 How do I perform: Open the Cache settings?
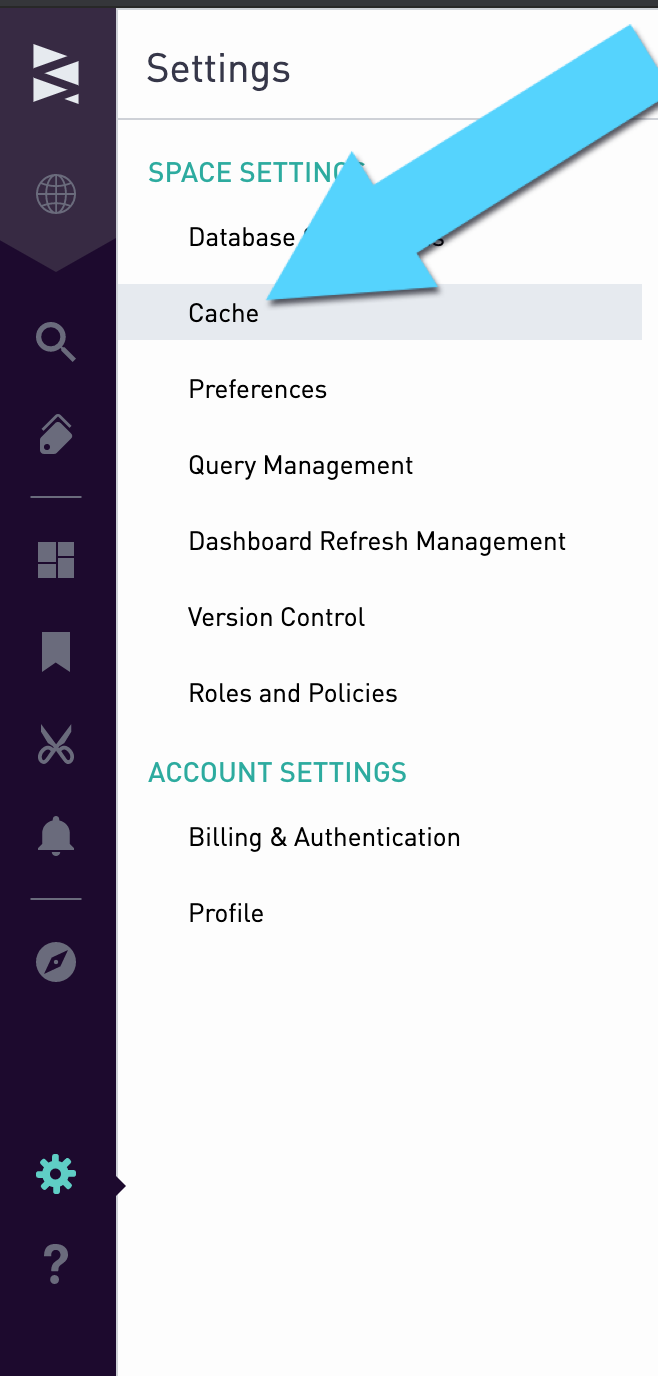[224, 313]
